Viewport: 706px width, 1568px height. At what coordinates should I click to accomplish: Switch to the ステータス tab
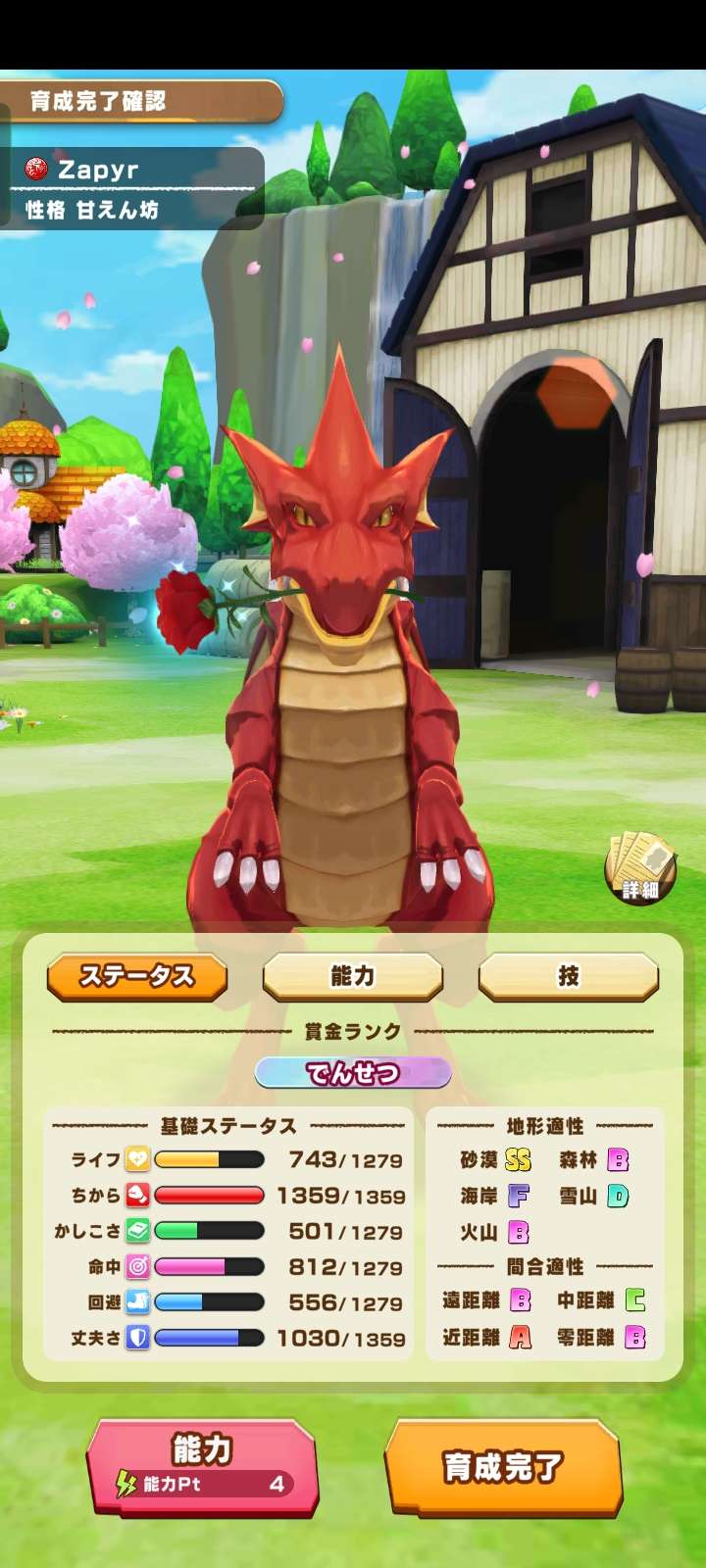tap(137, 976)
